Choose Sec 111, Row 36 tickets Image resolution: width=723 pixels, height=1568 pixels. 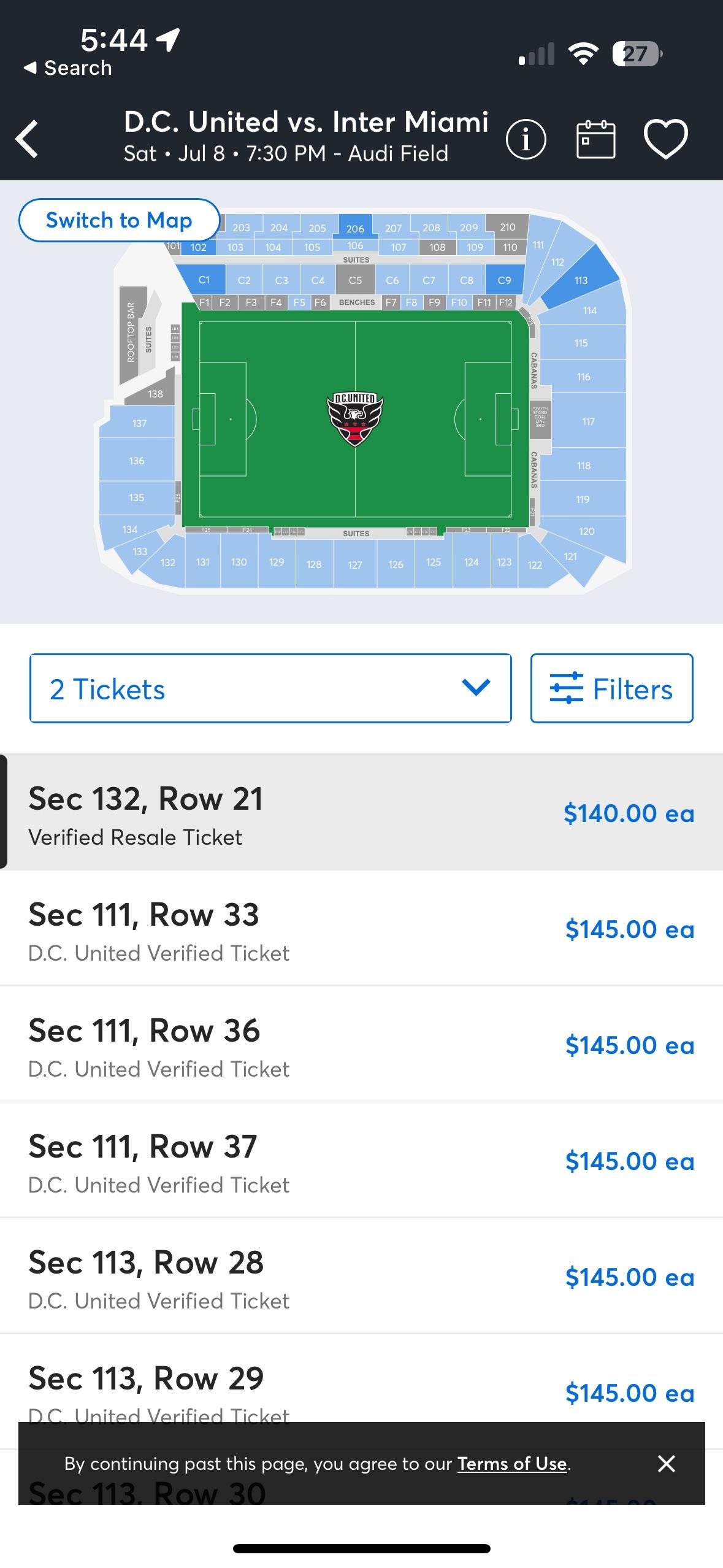click(361, 1045)
